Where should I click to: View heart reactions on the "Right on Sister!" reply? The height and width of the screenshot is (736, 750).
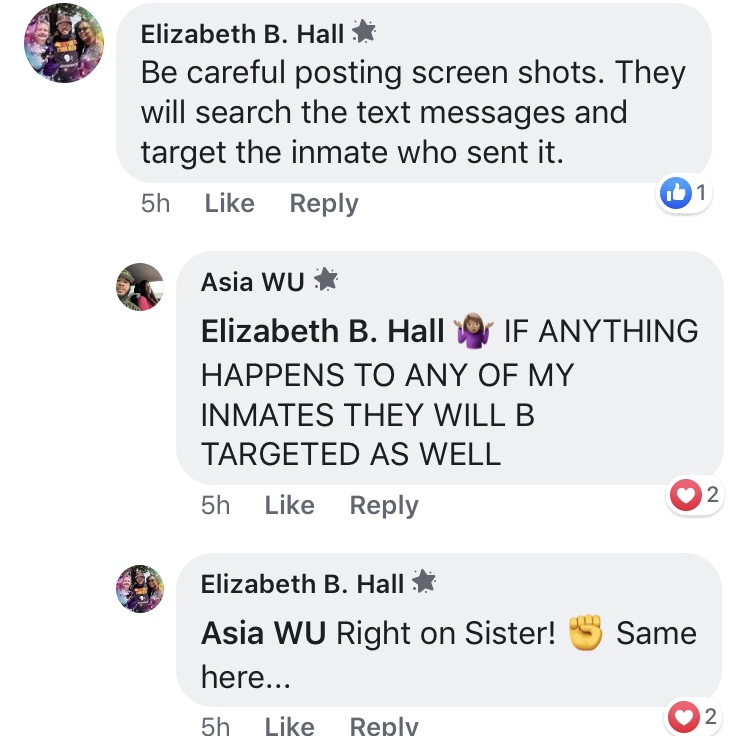click(x=695, y=716)
